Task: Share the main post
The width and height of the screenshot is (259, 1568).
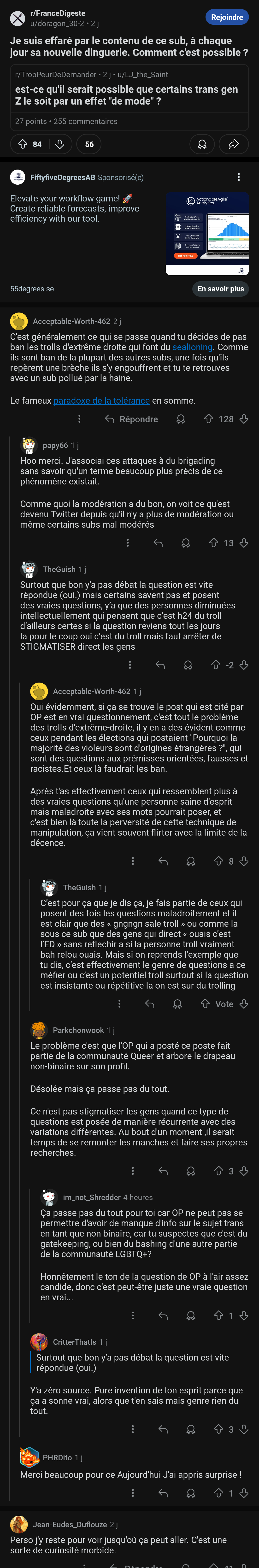Action: click(234, 144)
